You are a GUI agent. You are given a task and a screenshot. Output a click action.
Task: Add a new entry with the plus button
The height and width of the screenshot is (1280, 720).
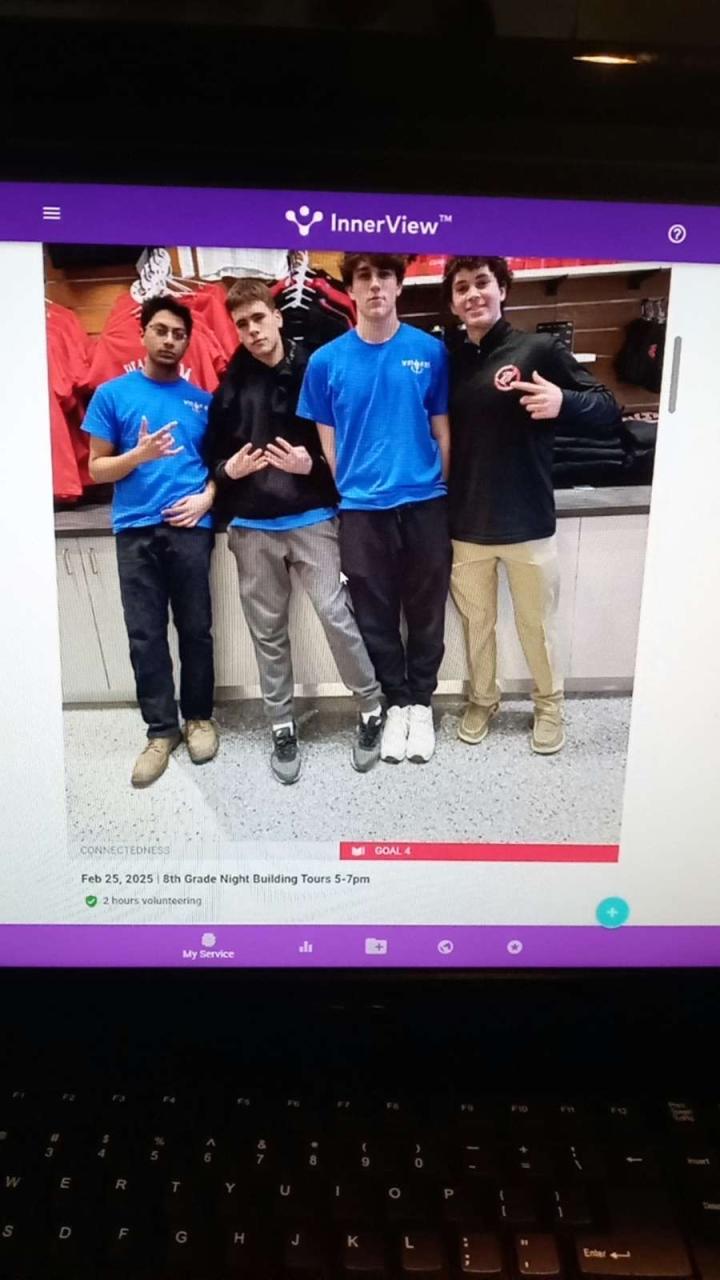point(612,912)
